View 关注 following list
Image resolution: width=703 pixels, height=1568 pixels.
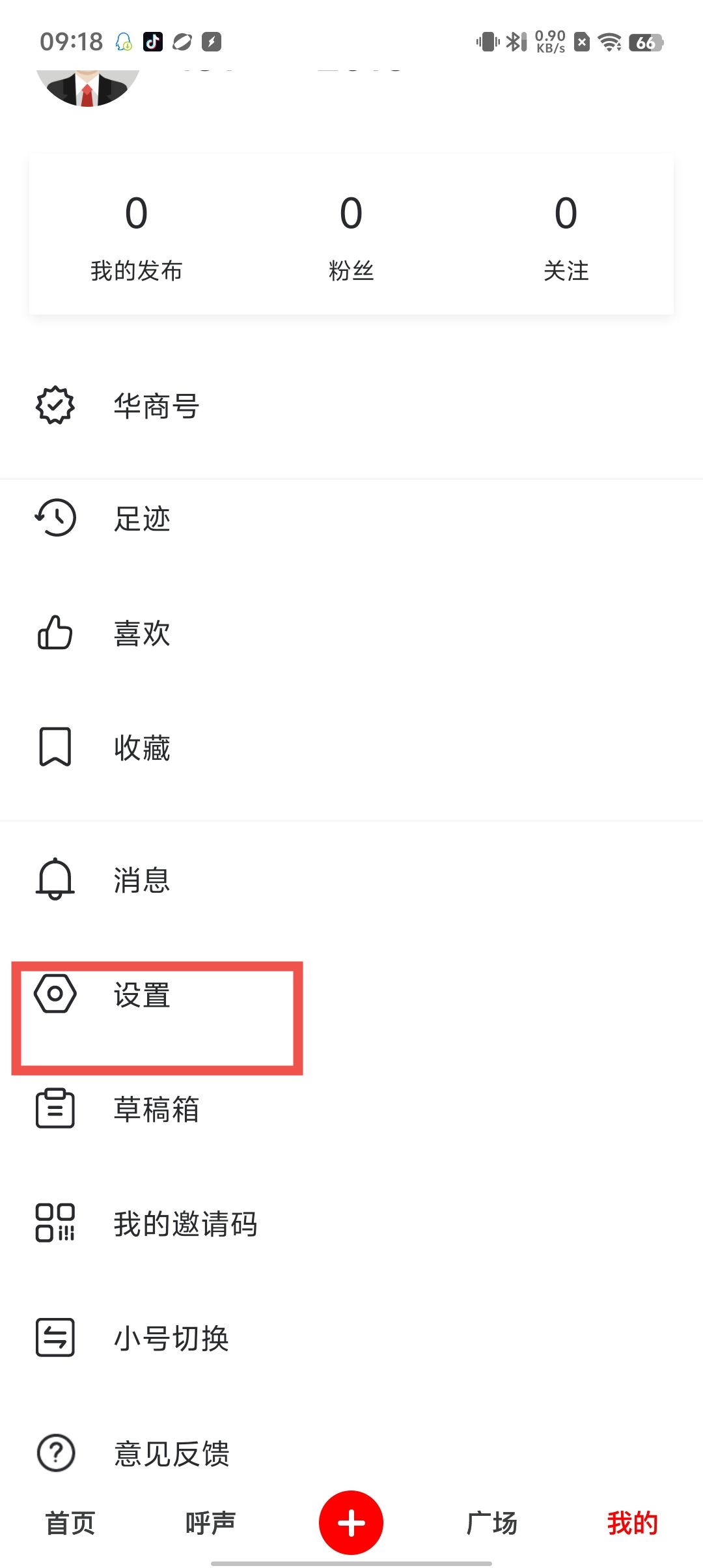tap(566, 236)
